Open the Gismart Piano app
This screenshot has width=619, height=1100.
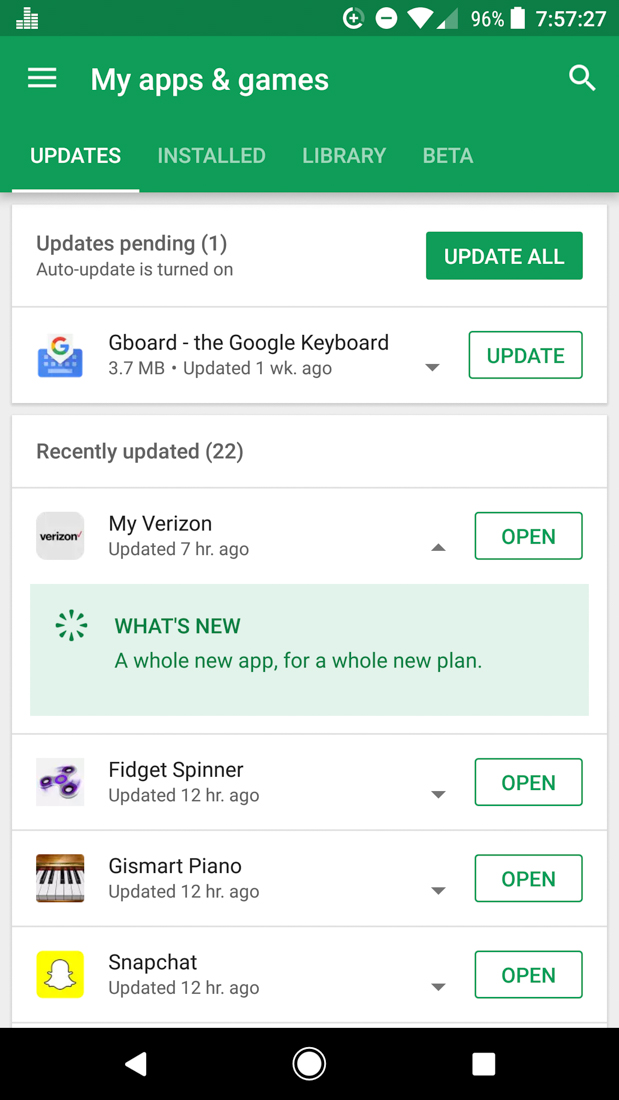tap(528, 879)
